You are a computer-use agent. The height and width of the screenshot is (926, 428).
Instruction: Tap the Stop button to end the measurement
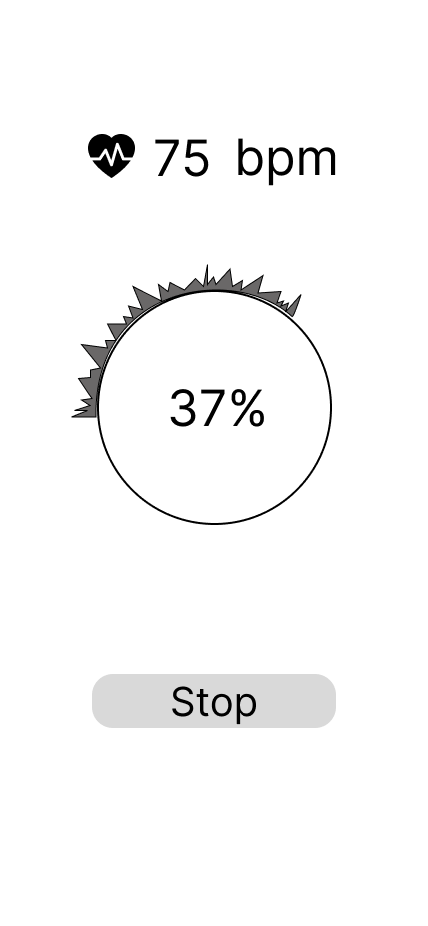tap(214, 701)
